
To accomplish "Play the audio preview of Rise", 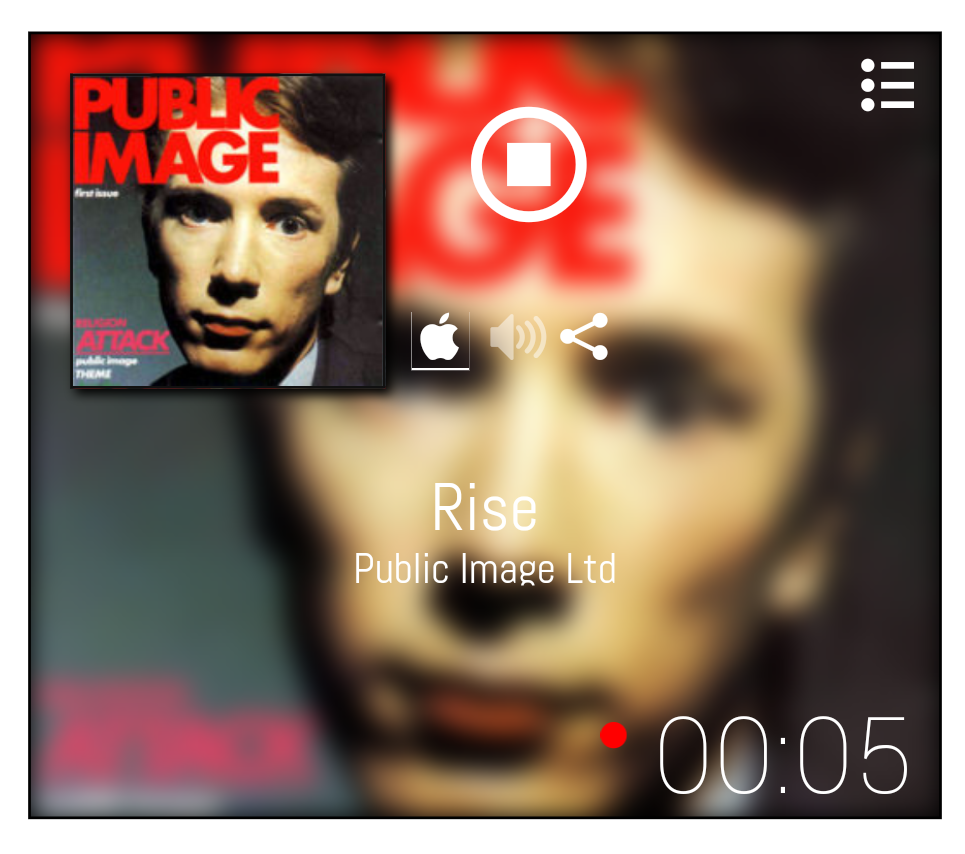I will [x=517, y=338].
